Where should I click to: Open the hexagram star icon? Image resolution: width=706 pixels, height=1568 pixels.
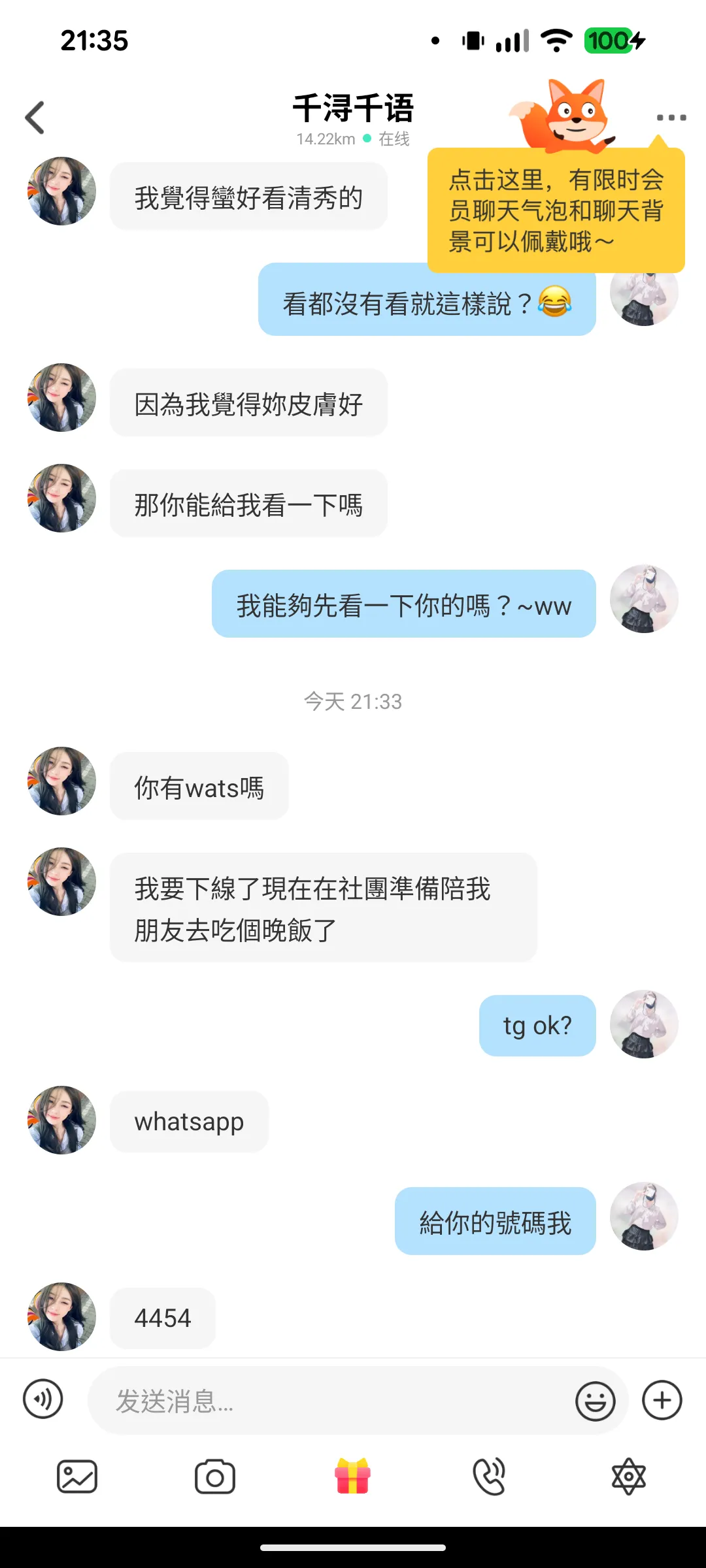628,1477
